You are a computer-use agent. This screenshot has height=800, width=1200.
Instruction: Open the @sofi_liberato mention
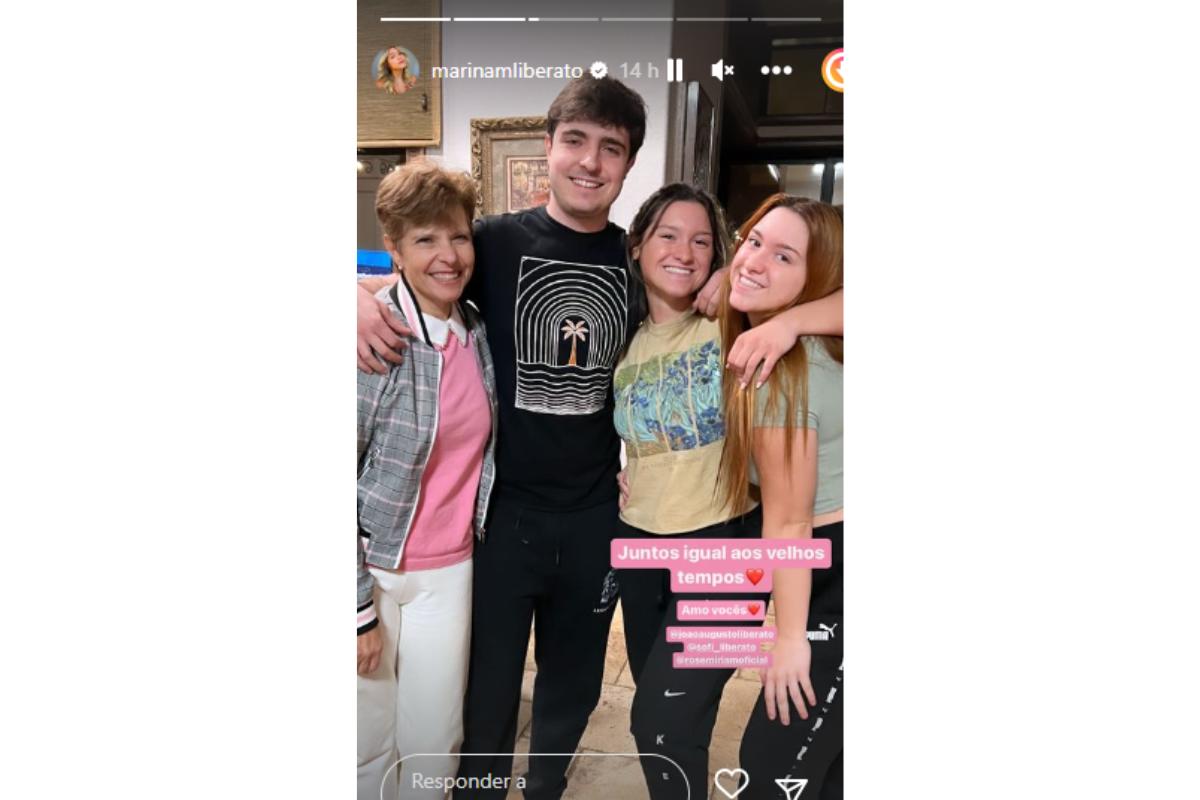pyautogui.click(x=721, y=647)
